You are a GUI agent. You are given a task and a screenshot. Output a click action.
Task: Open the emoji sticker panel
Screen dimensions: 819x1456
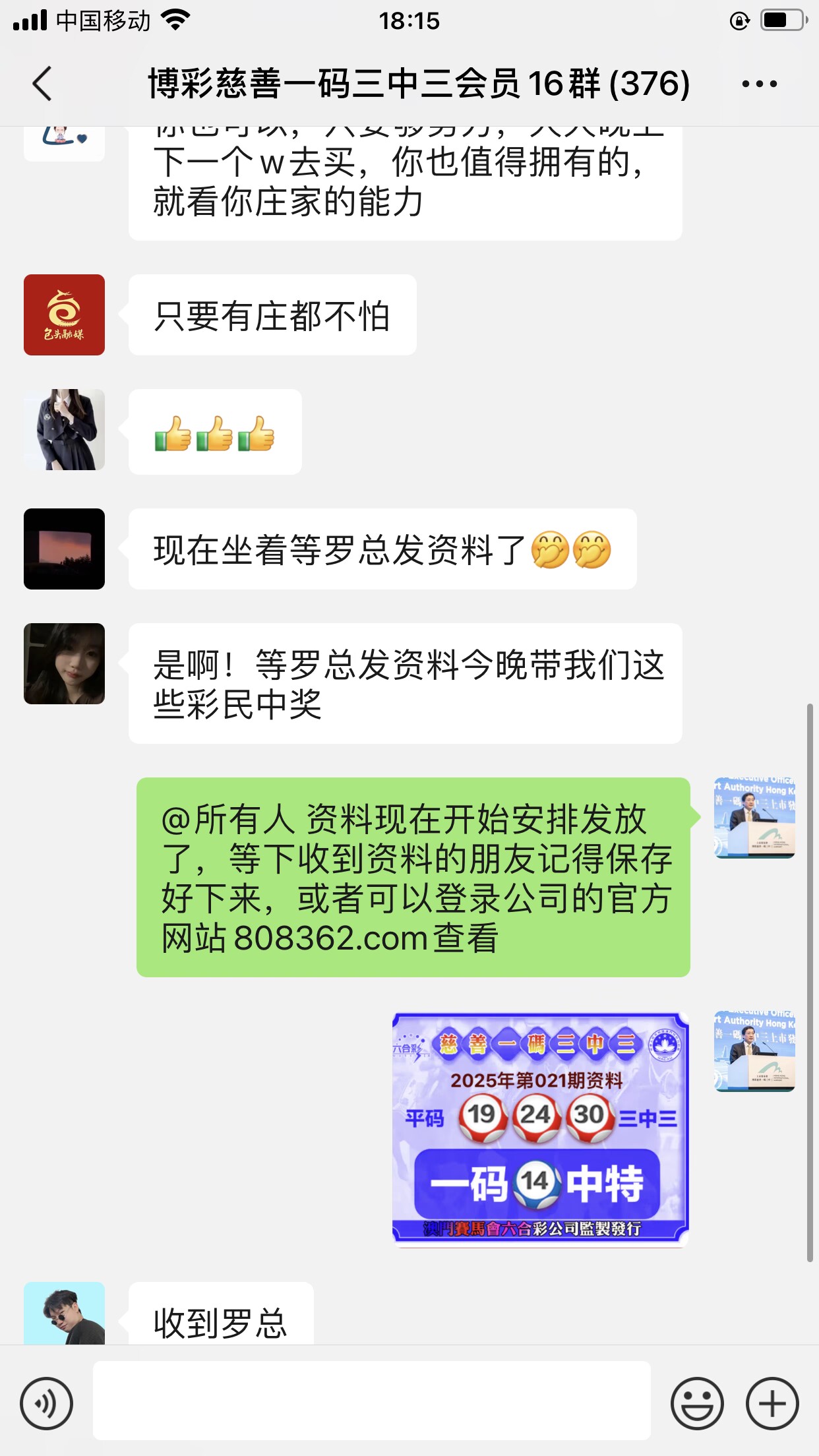(x=696, y=1403)
